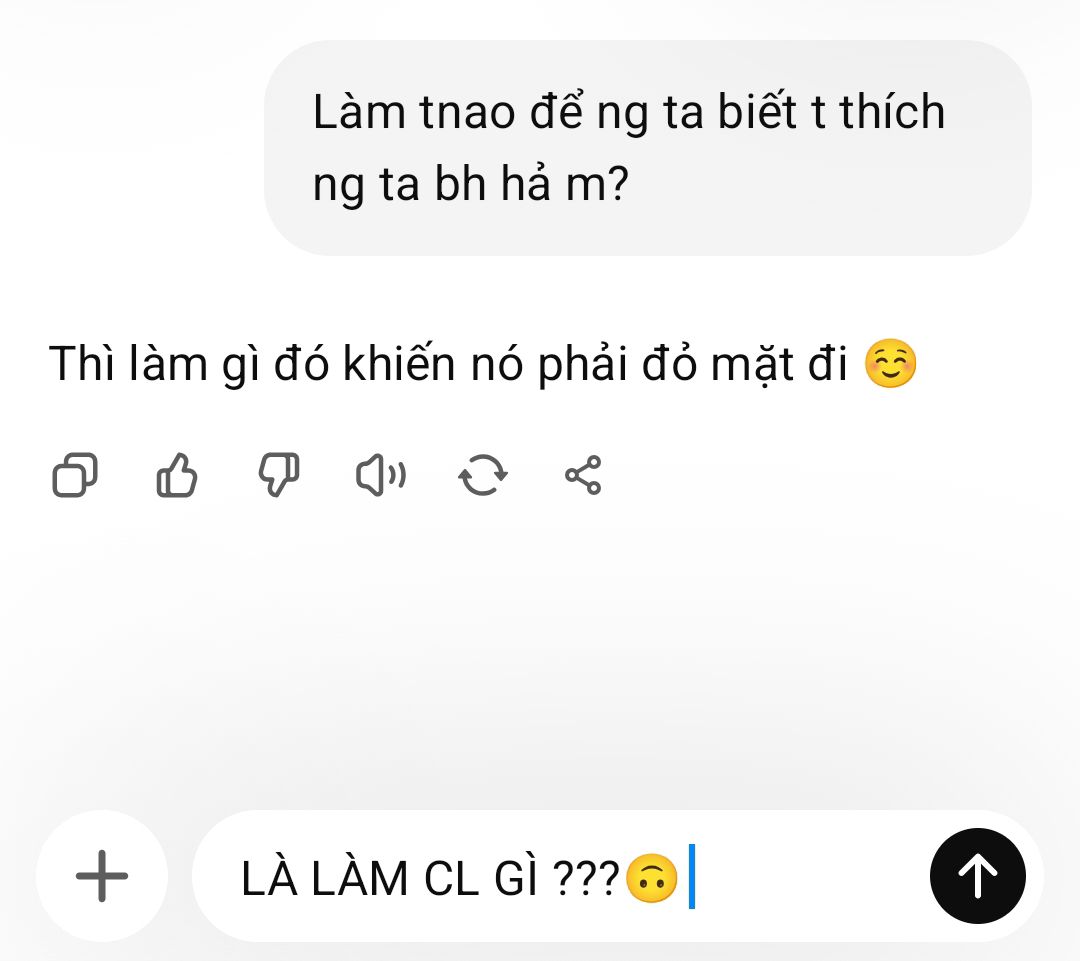Read the reply aloud with speaker icon
Image resolution: width=1080 pixels, height=961 pixels.
[381, 475]
